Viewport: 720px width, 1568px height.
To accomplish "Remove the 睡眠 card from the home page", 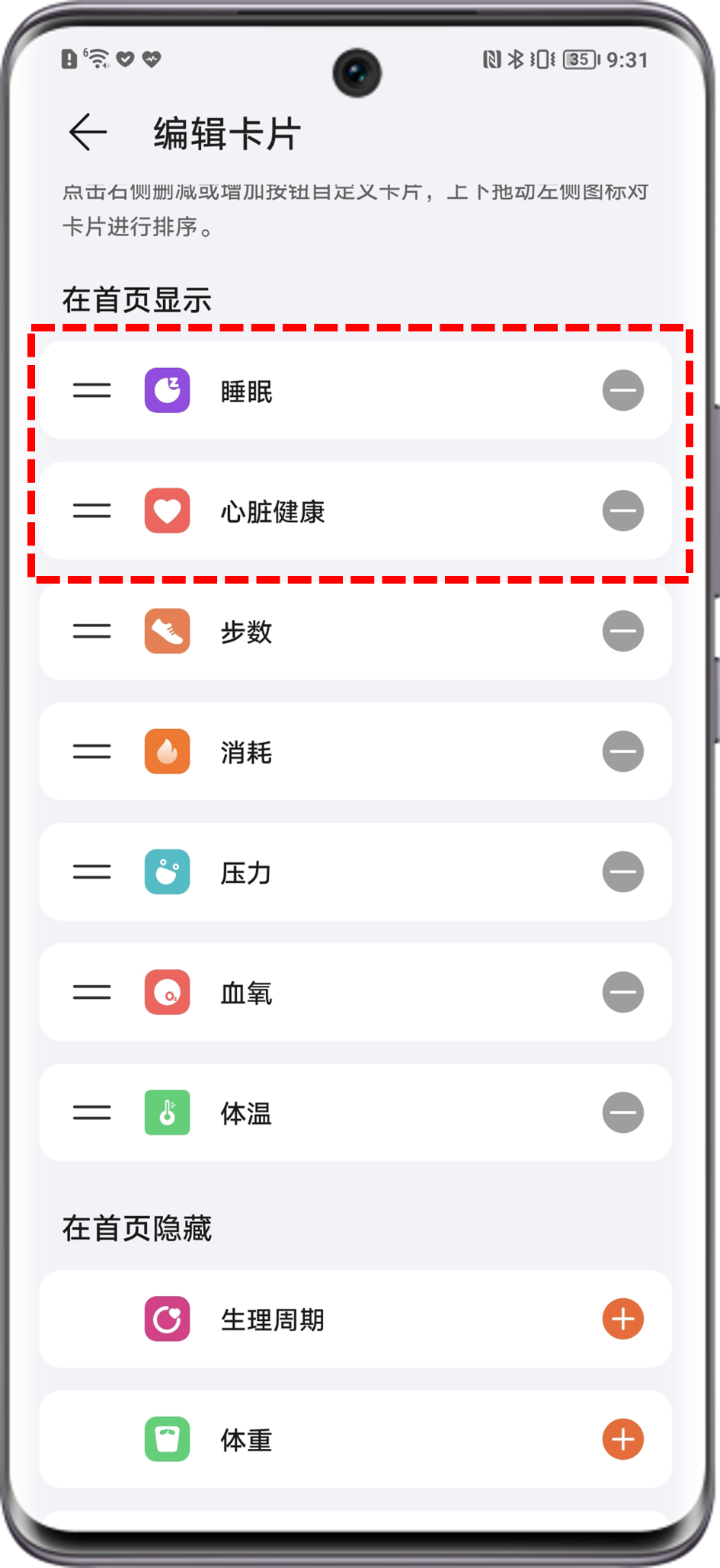I will [622, 391].
